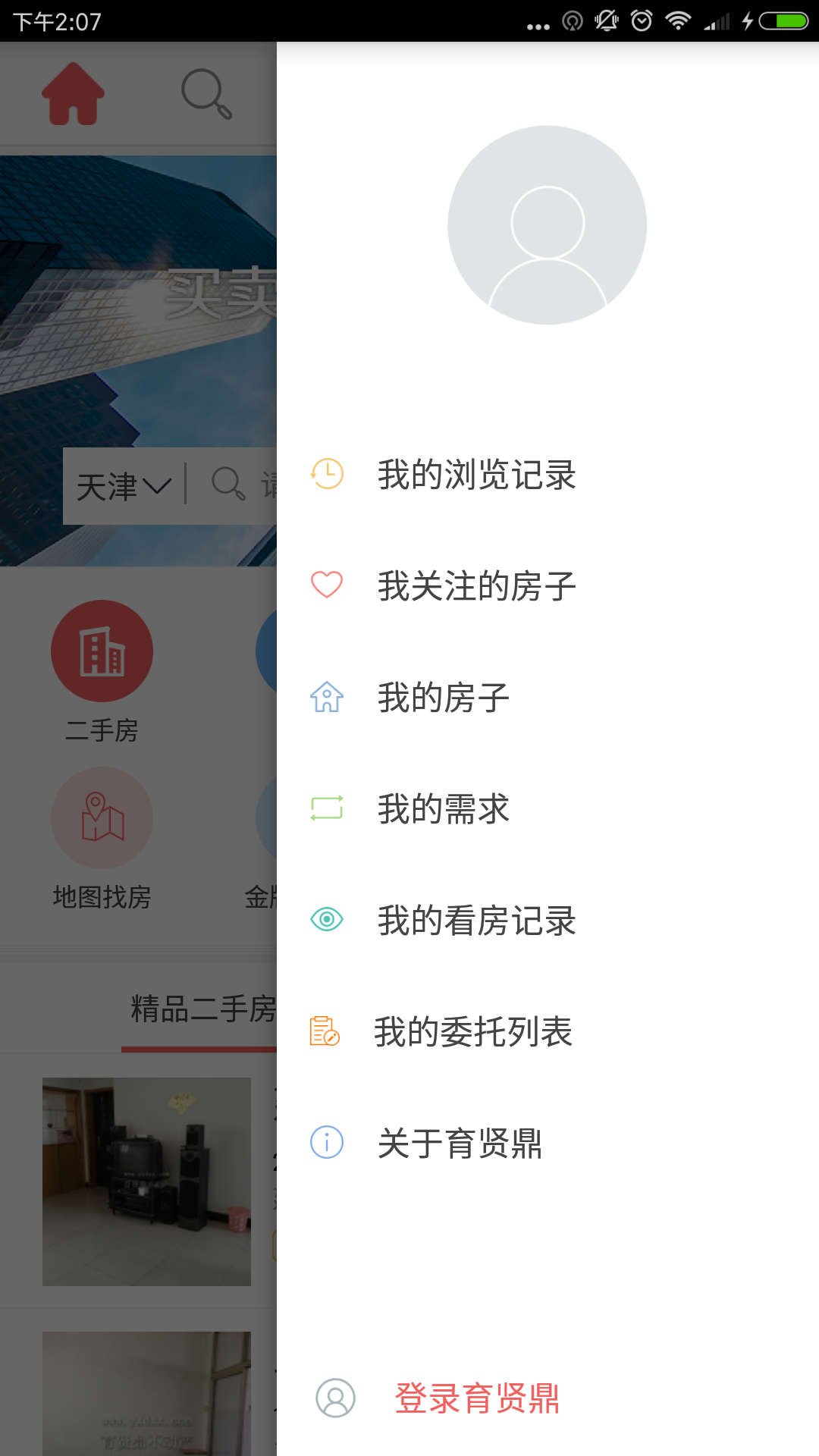819x1456 pixels.
Task: Open 我的房子 my houses
Action: click(x=443, y=698)
